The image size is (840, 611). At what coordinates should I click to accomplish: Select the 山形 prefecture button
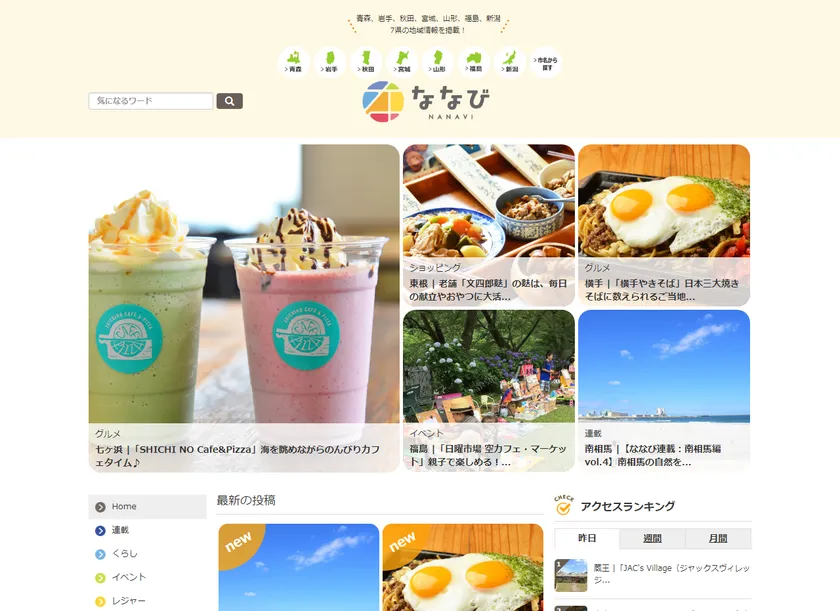coord(438,63)
